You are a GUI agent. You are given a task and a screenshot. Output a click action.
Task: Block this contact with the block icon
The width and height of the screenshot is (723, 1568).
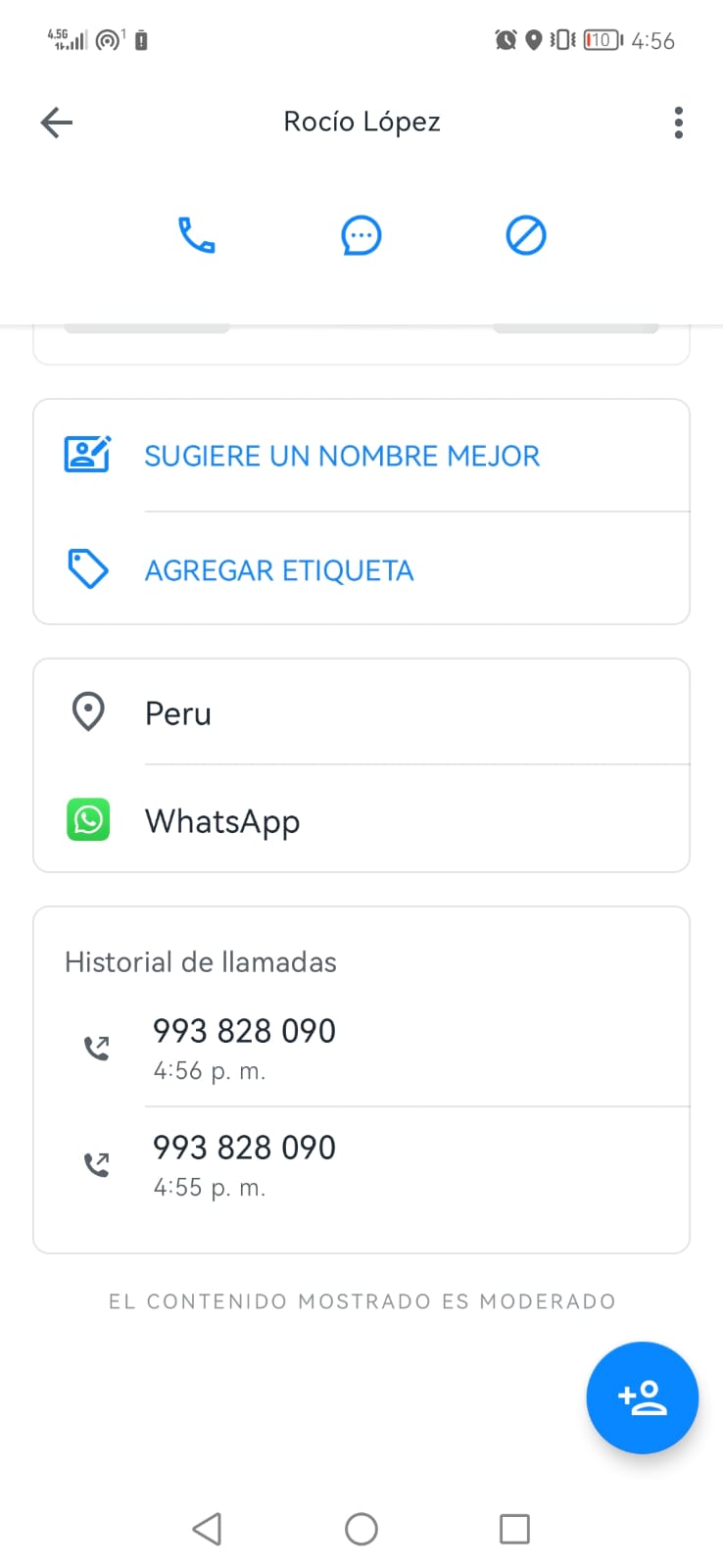pyautogui.click(x=525, y=235)
